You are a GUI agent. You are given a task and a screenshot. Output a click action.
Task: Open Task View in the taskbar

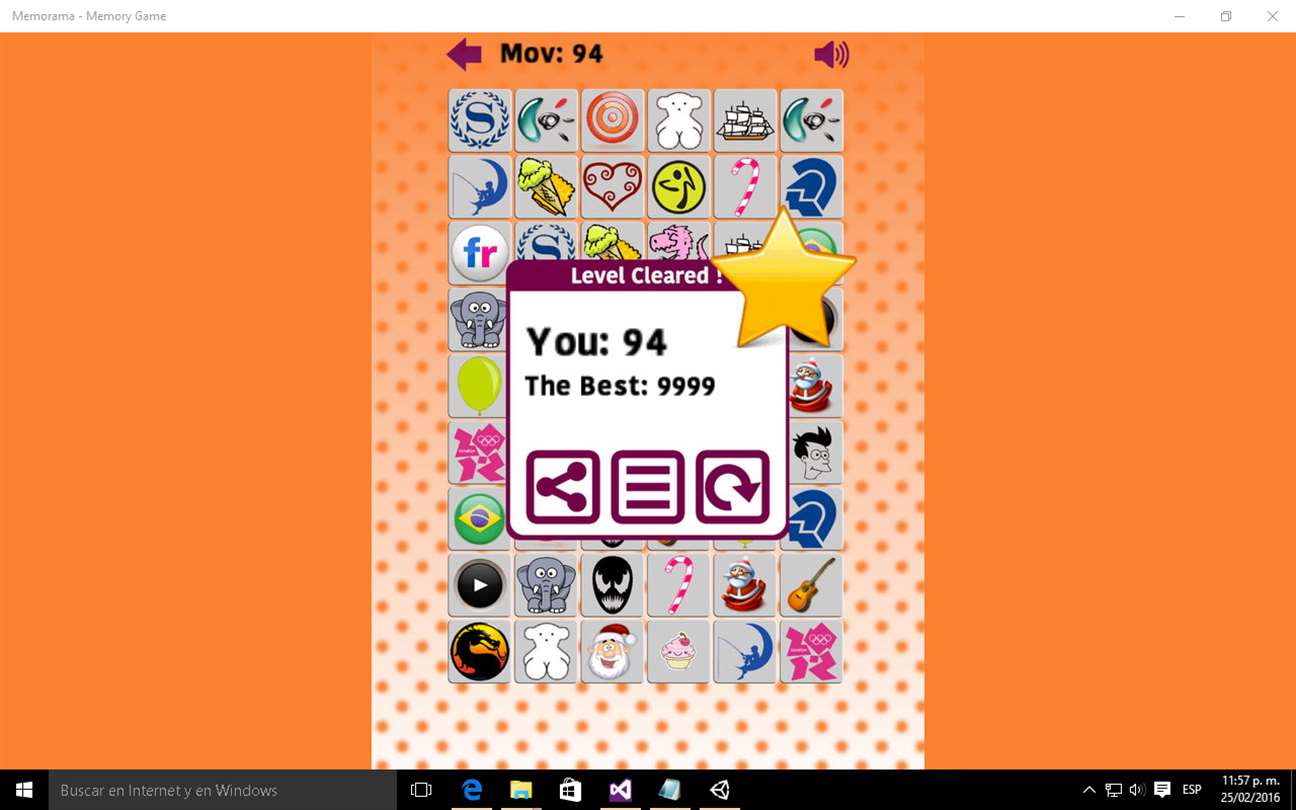[421, 790]
